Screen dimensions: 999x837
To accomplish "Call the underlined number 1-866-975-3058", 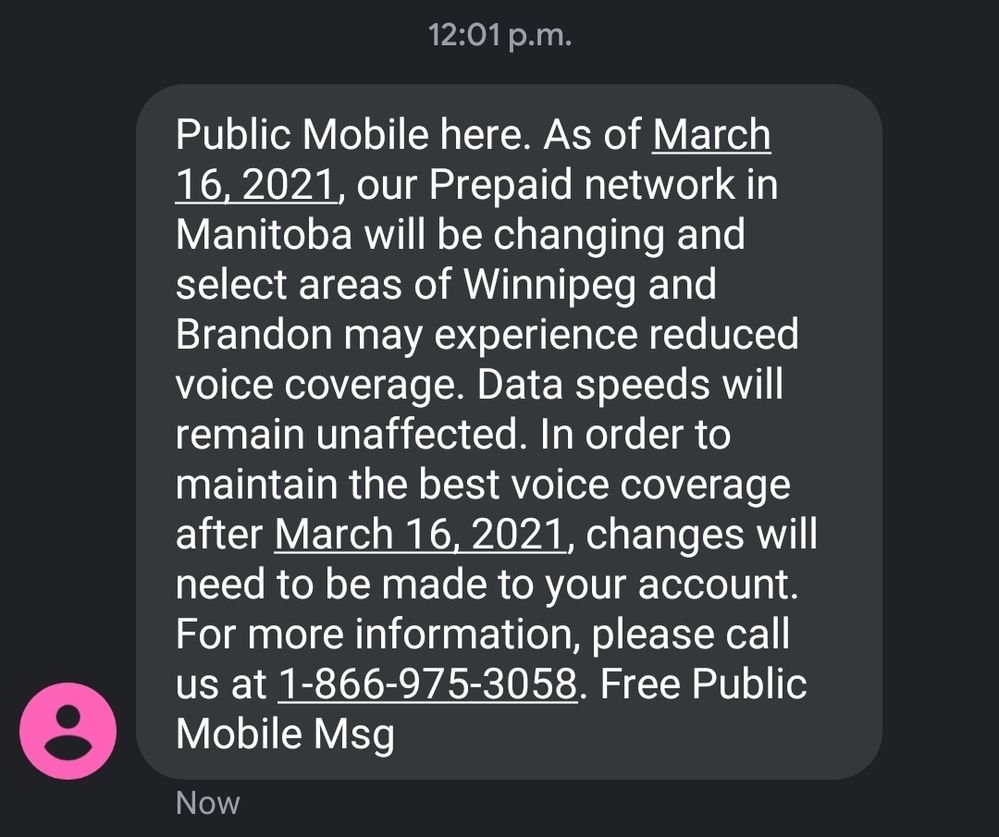I will pyautogui.click(x=427, y=685).
